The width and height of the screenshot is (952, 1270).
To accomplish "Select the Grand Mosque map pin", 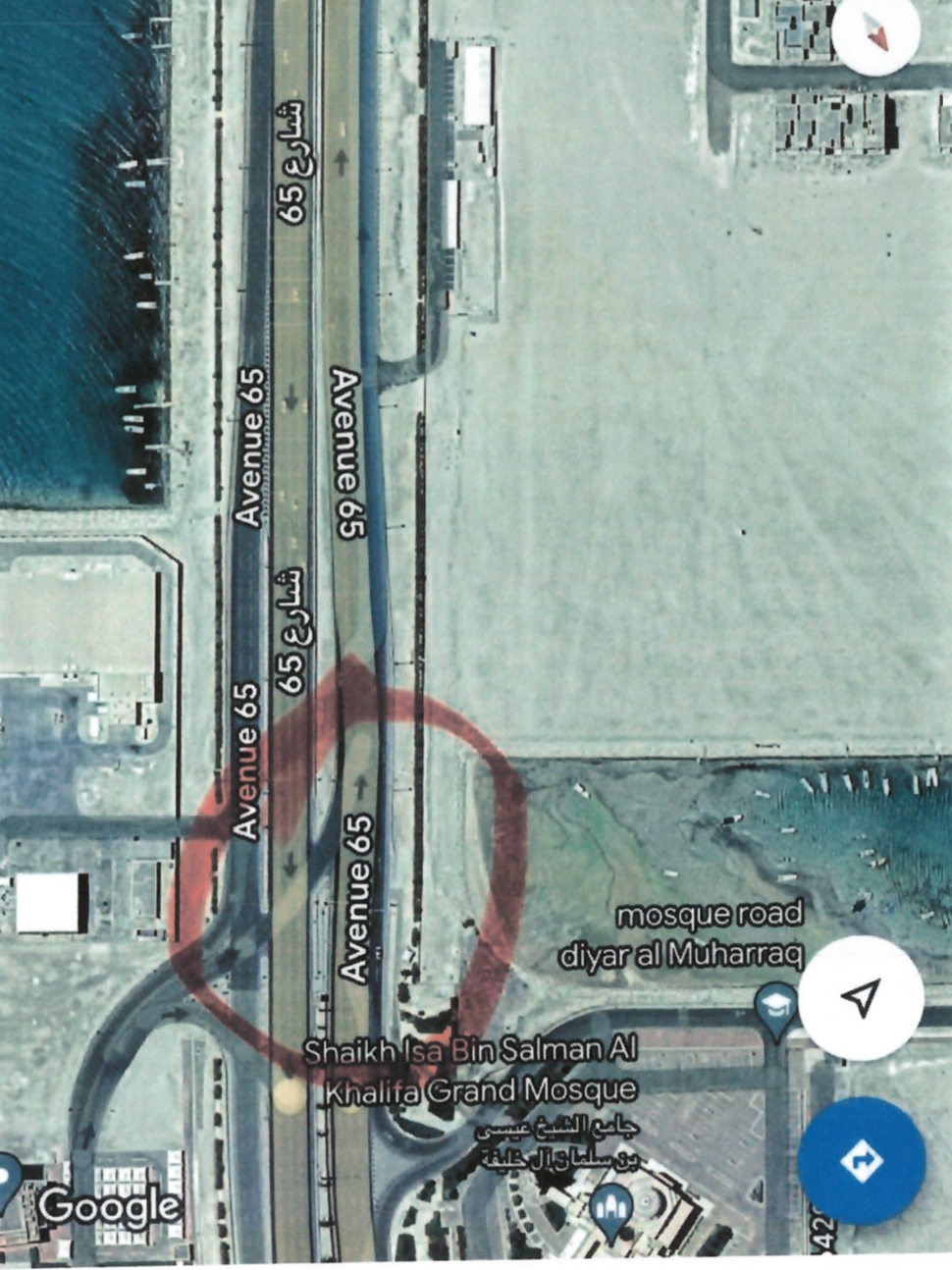I will point(611,1205).
